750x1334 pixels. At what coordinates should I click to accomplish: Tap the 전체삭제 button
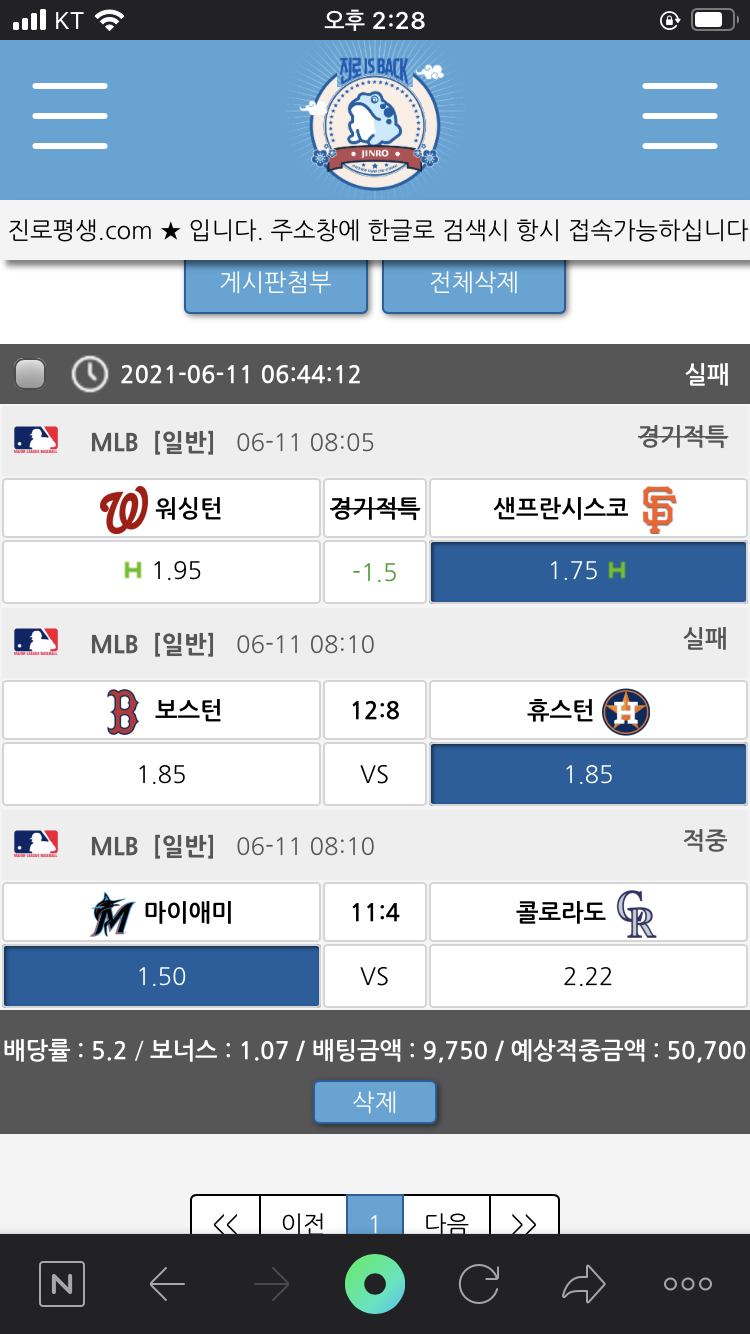[474, 284]
